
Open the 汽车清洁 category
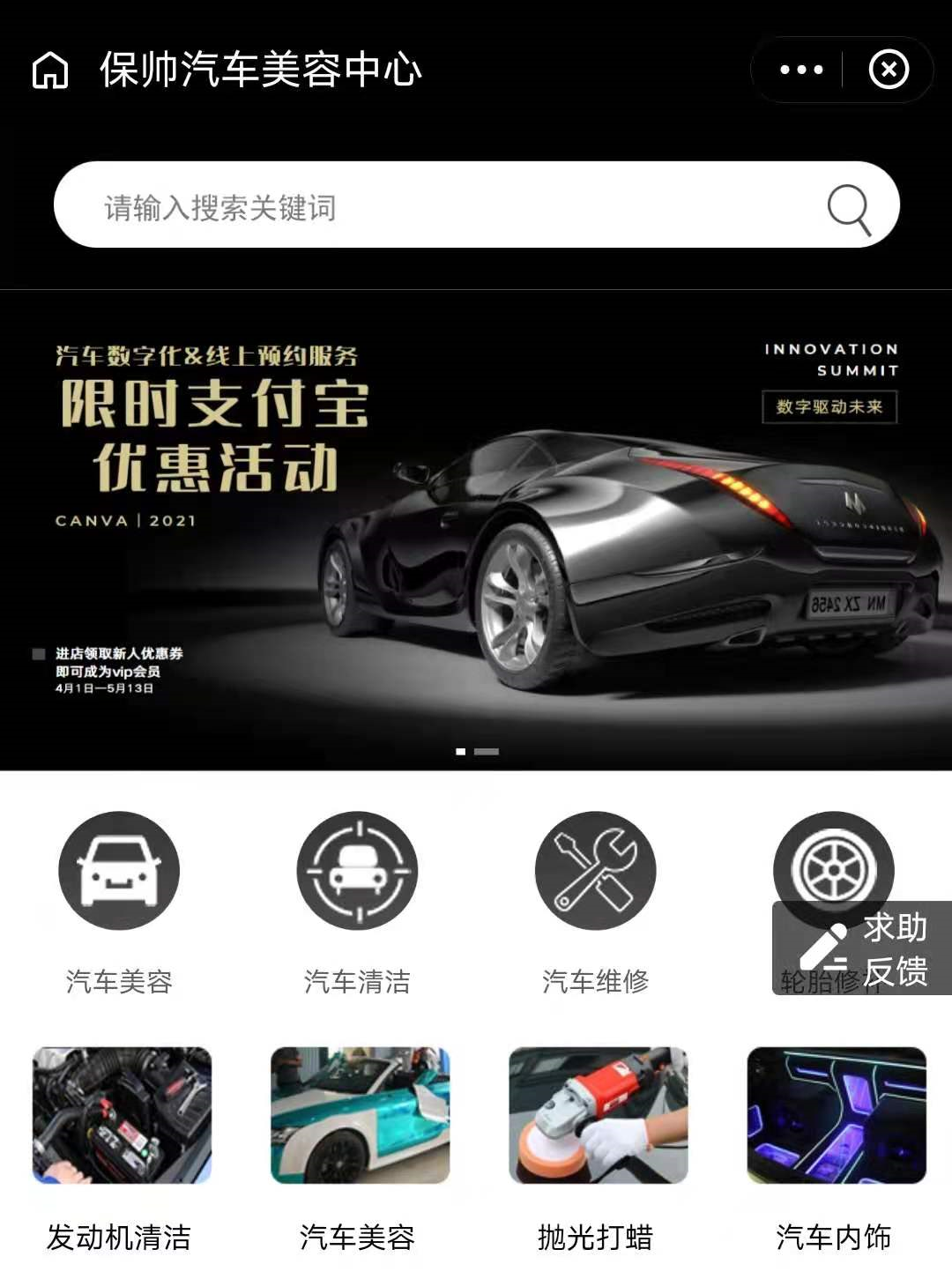pyautogui.click(x=357, y=871)
